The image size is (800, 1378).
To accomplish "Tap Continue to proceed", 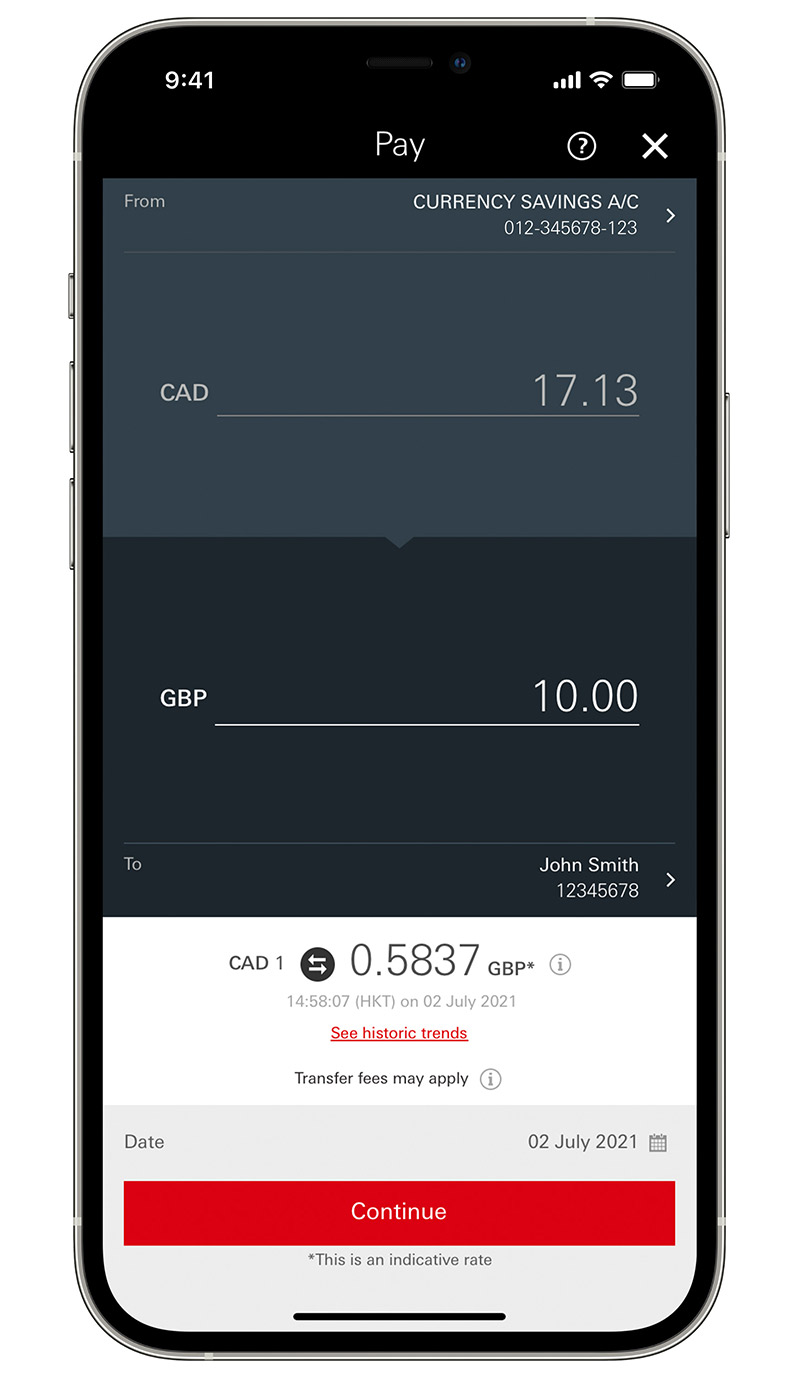I will [x=399, y=1212].
